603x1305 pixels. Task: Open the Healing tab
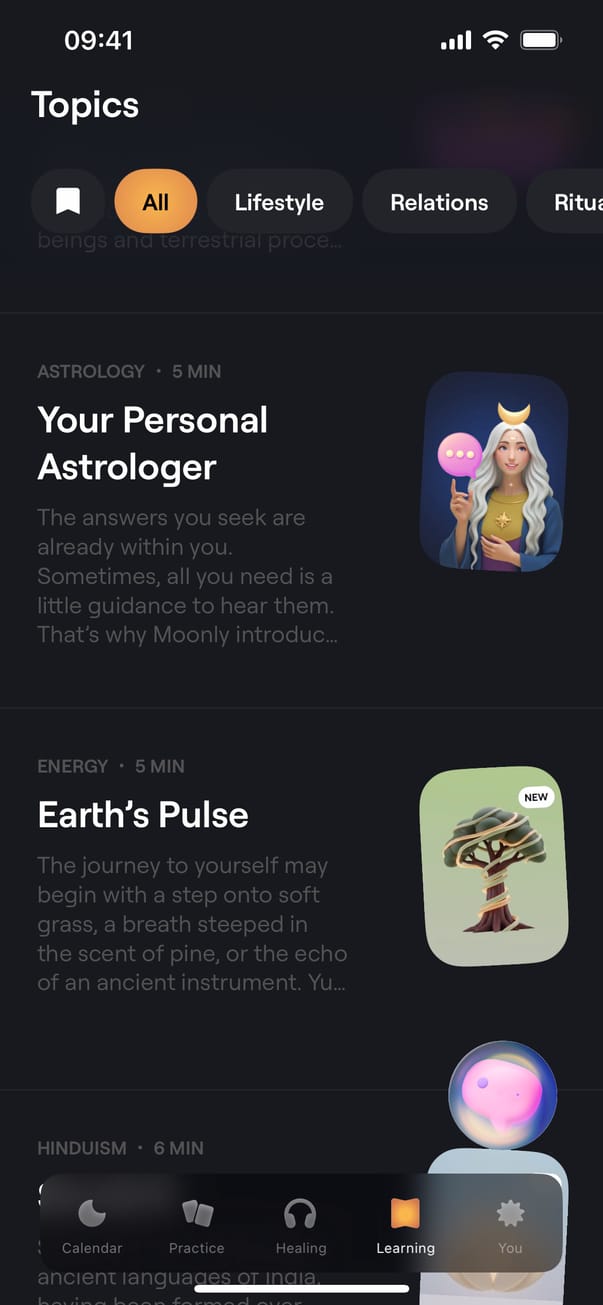(301, 1226)
